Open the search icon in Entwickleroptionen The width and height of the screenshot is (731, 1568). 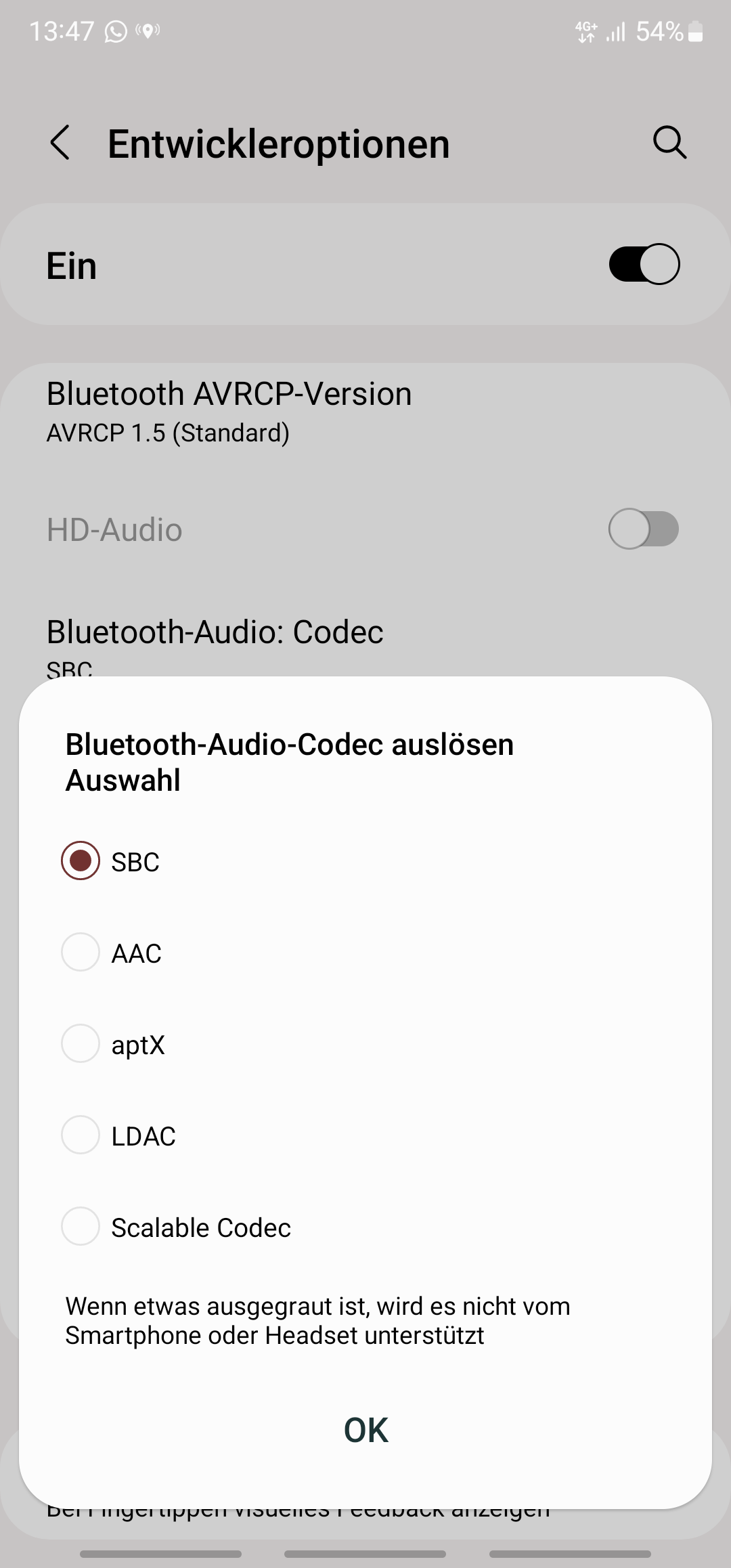coord(669,143)
